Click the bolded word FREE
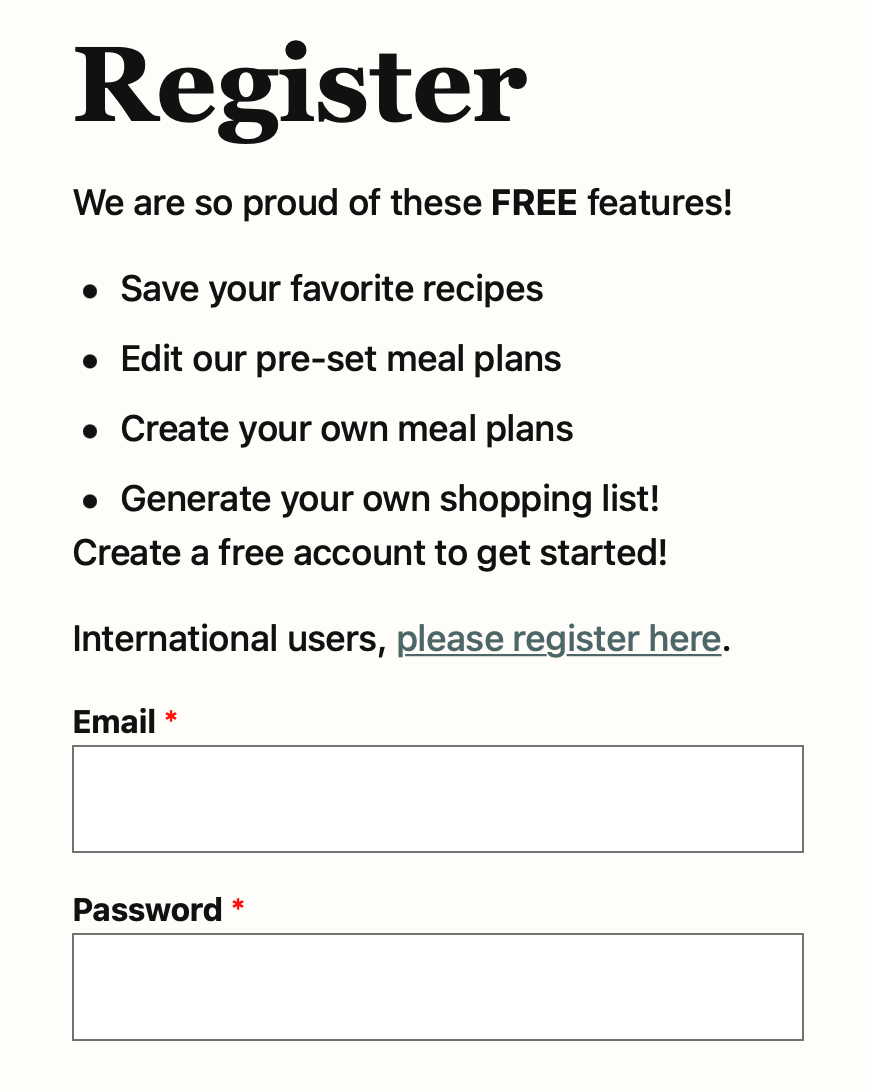This screenshot has width=870, height=1092. click(x=533, y=202)
